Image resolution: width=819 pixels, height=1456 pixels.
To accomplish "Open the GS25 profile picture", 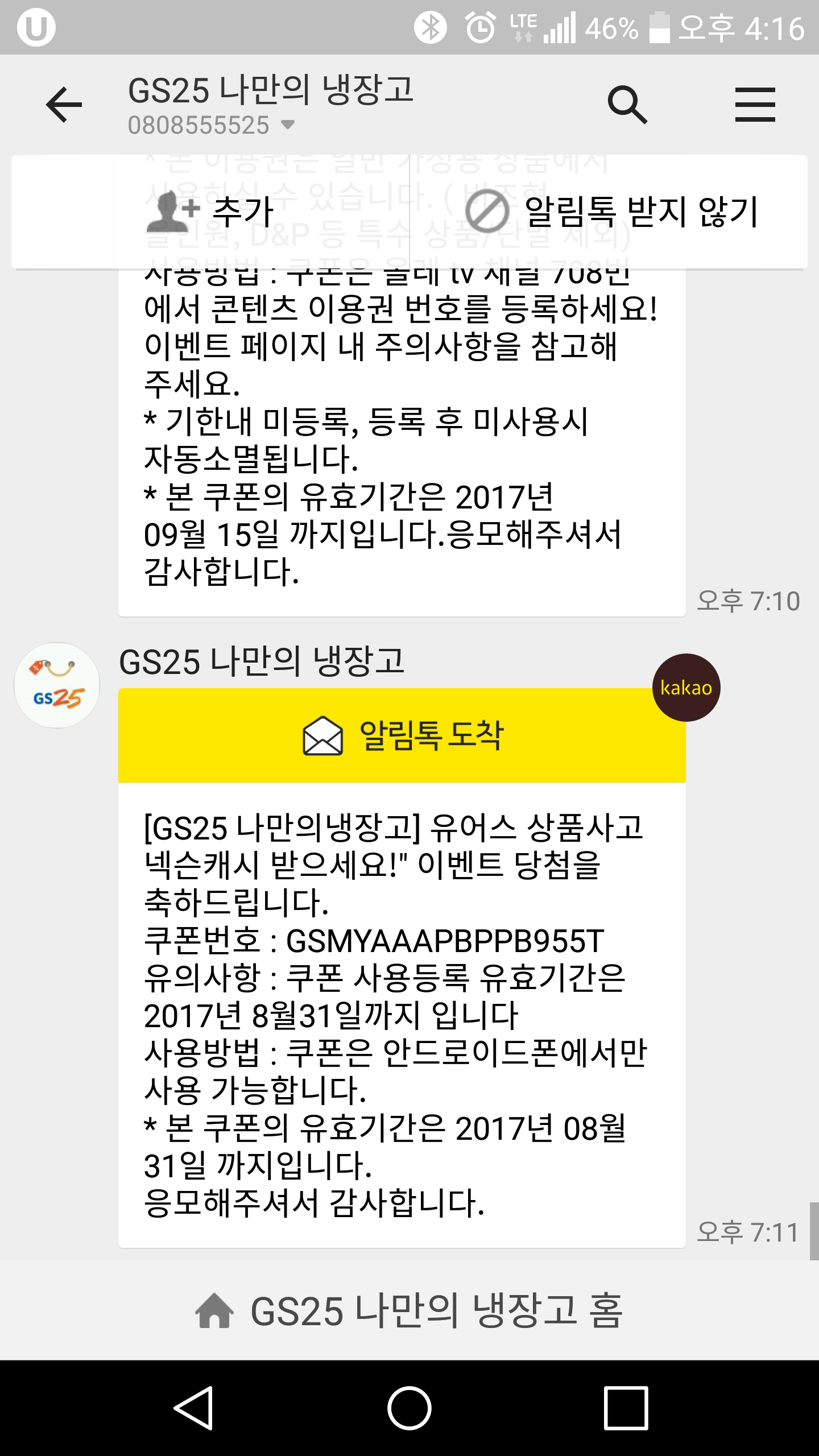I will point(57,685).
